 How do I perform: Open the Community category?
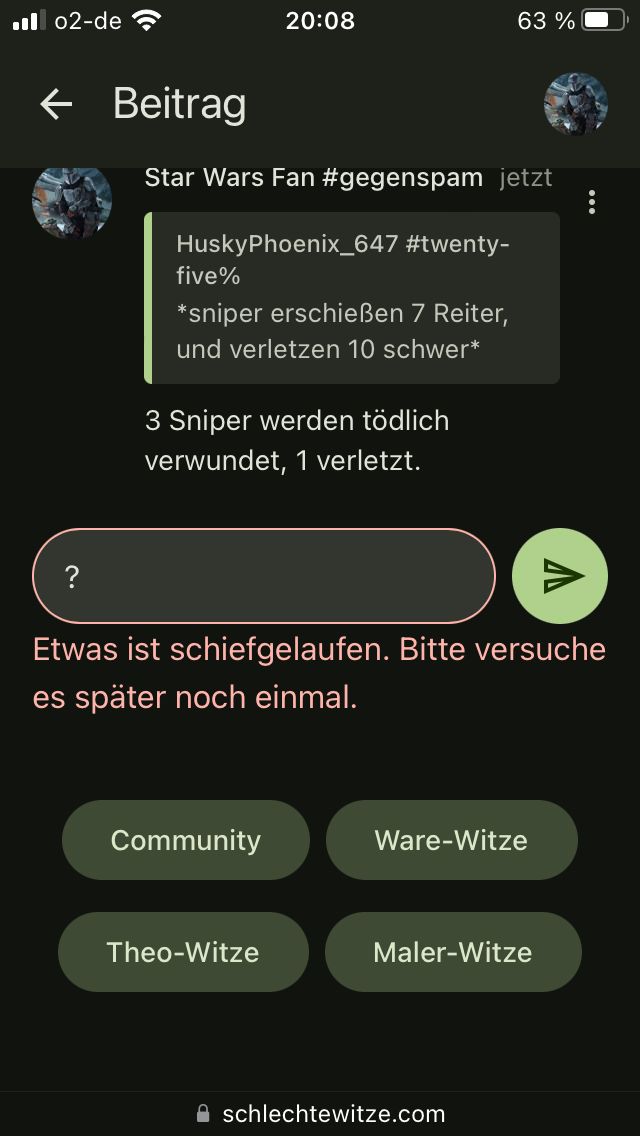tap(186, 840)
